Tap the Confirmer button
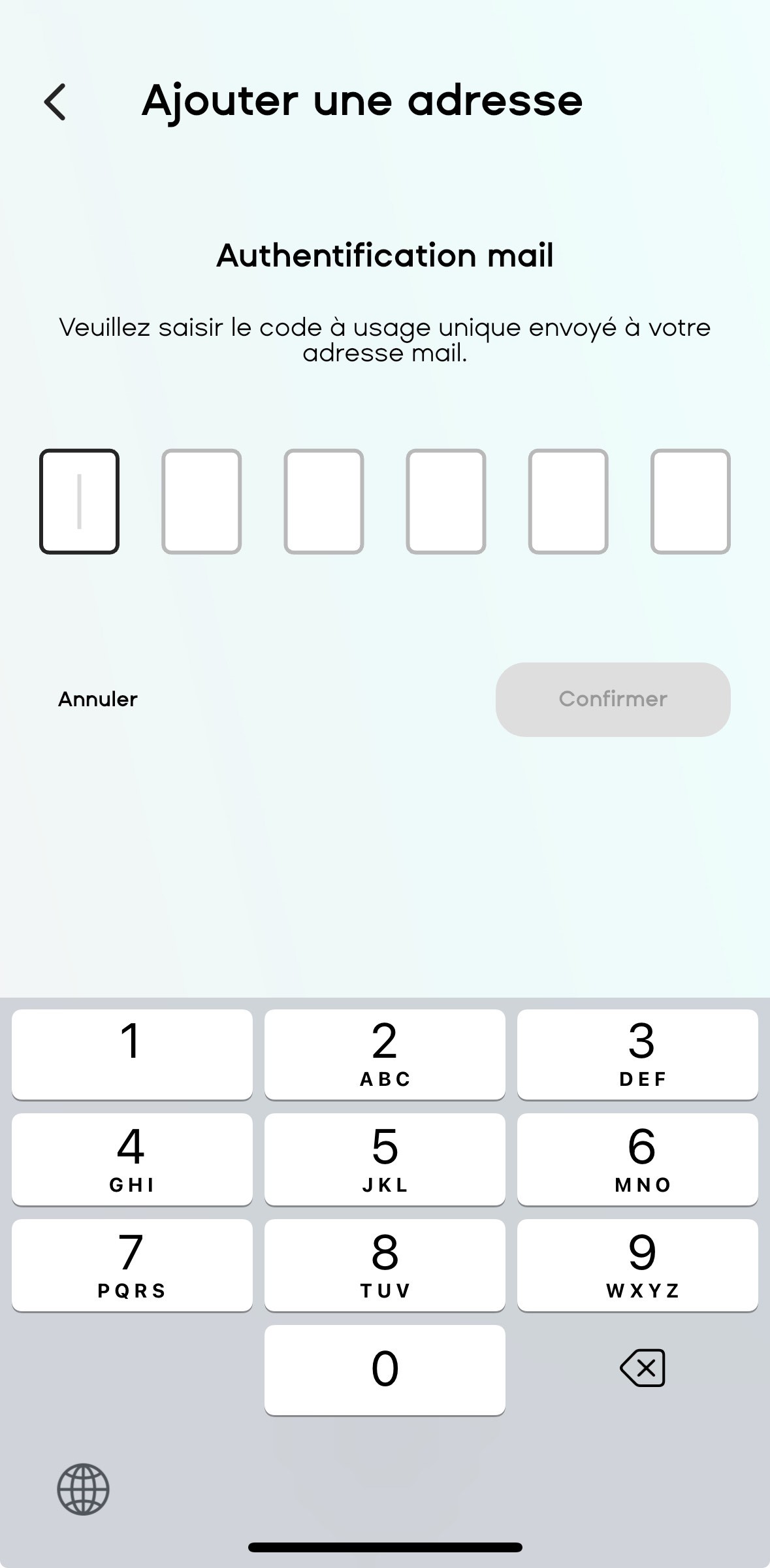 coord(612,699)
